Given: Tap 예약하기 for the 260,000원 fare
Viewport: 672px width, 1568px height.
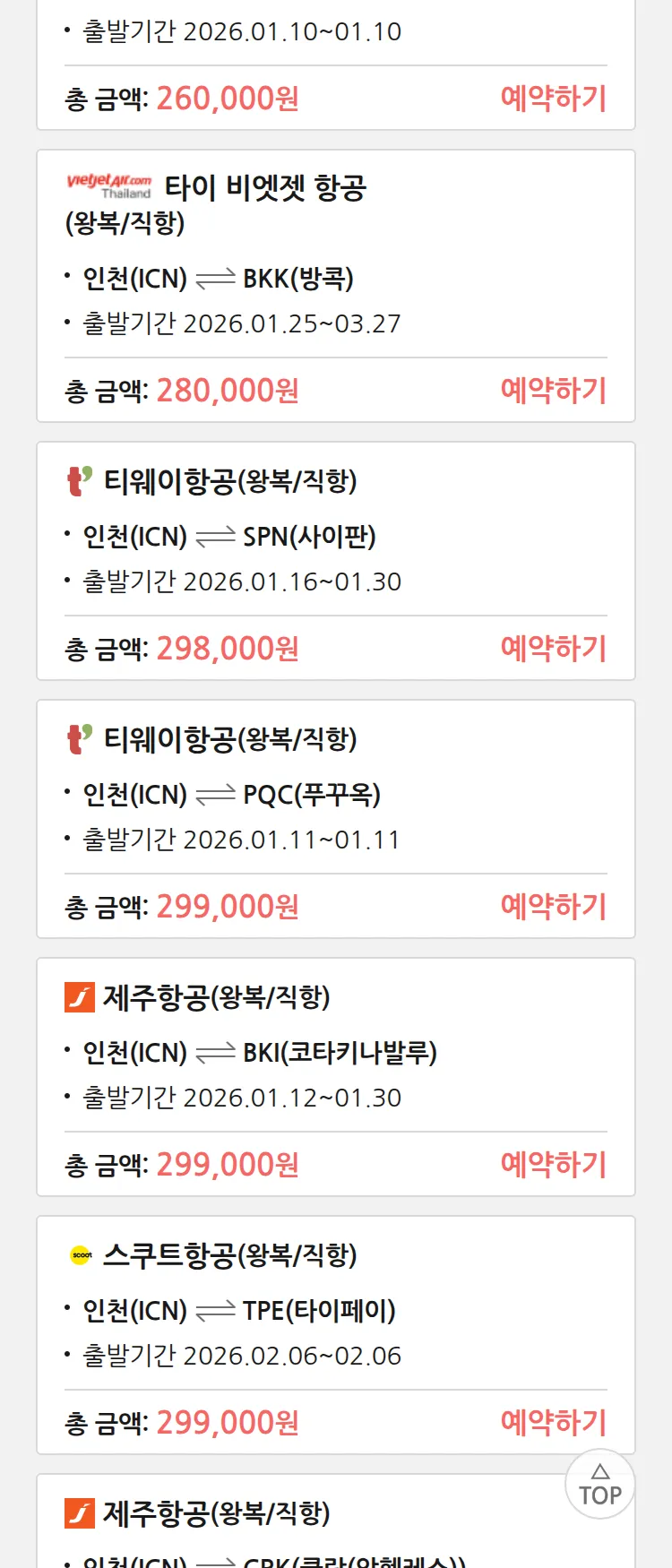Looking at the screenshot, I should click(553, 98).
